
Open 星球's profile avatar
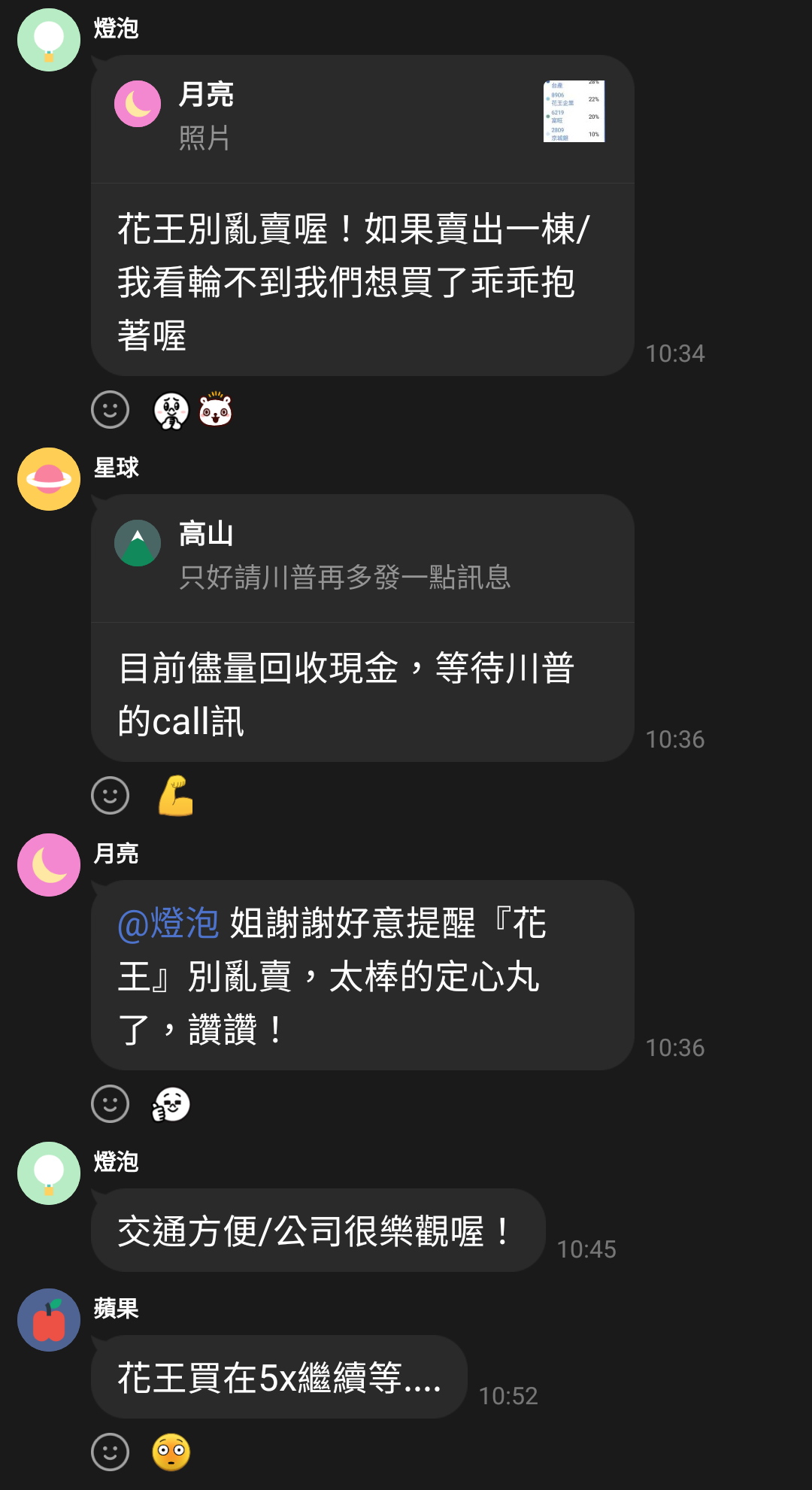(x=49, y=479)
